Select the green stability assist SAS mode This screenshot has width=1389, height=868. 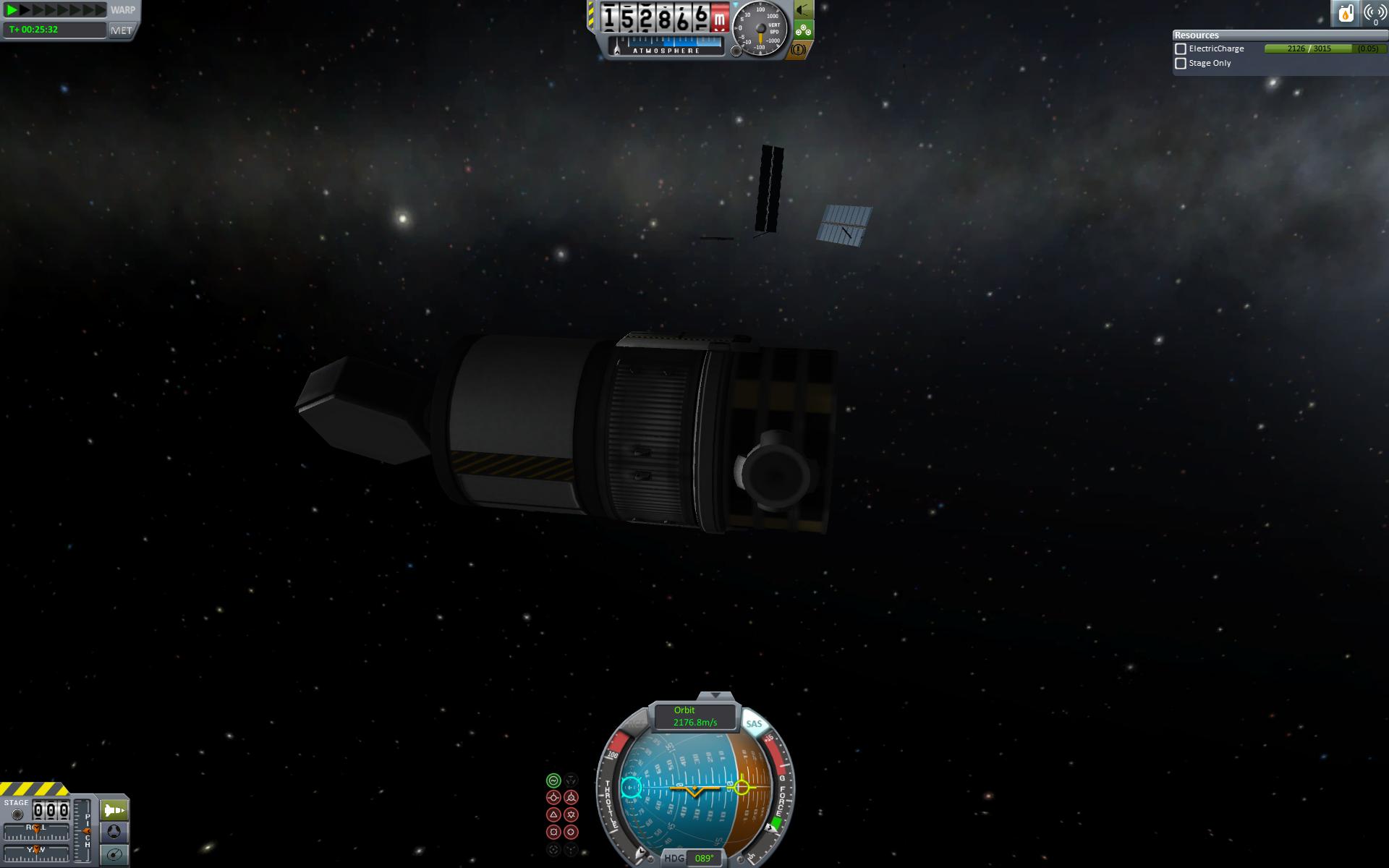[553, 780]
